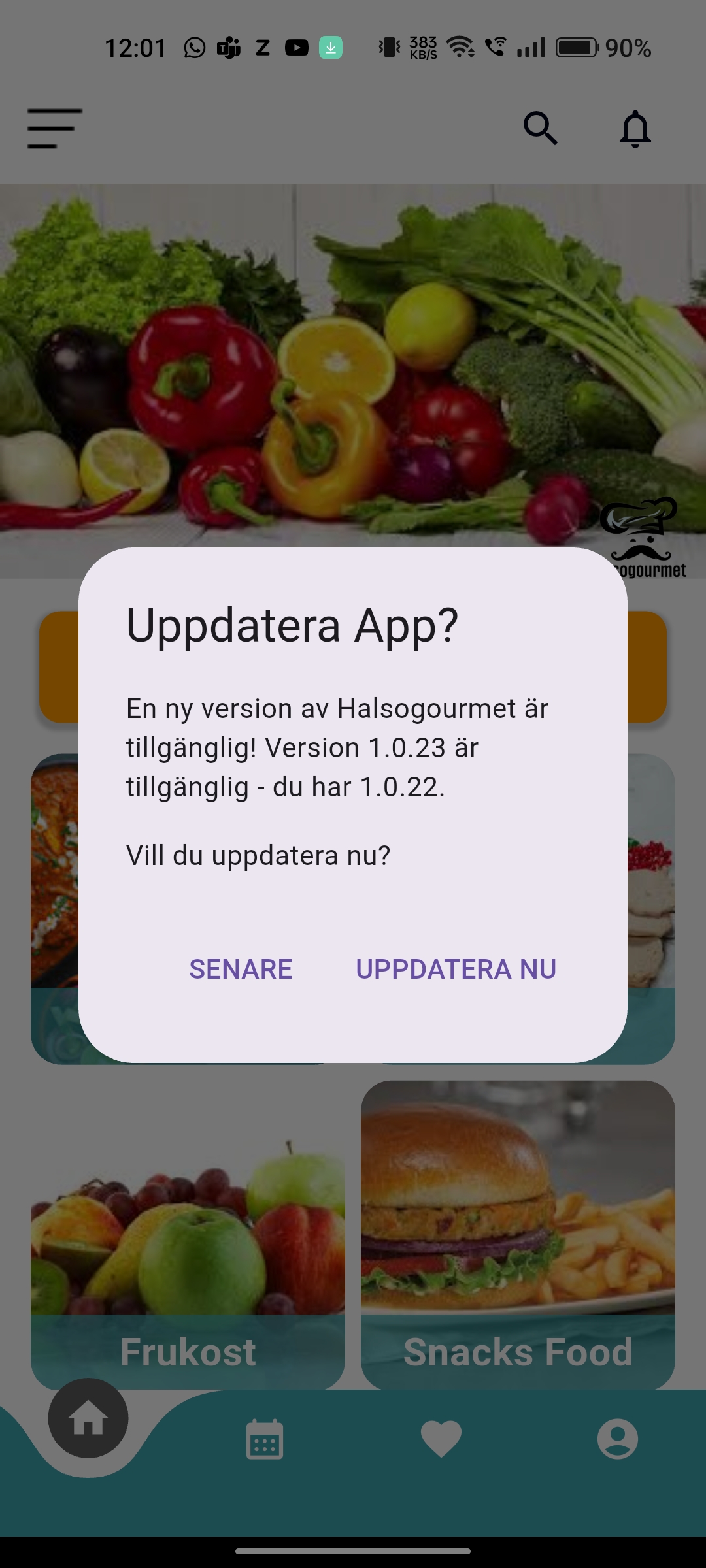
Task: Go to the home tab
Action: 88,1418
